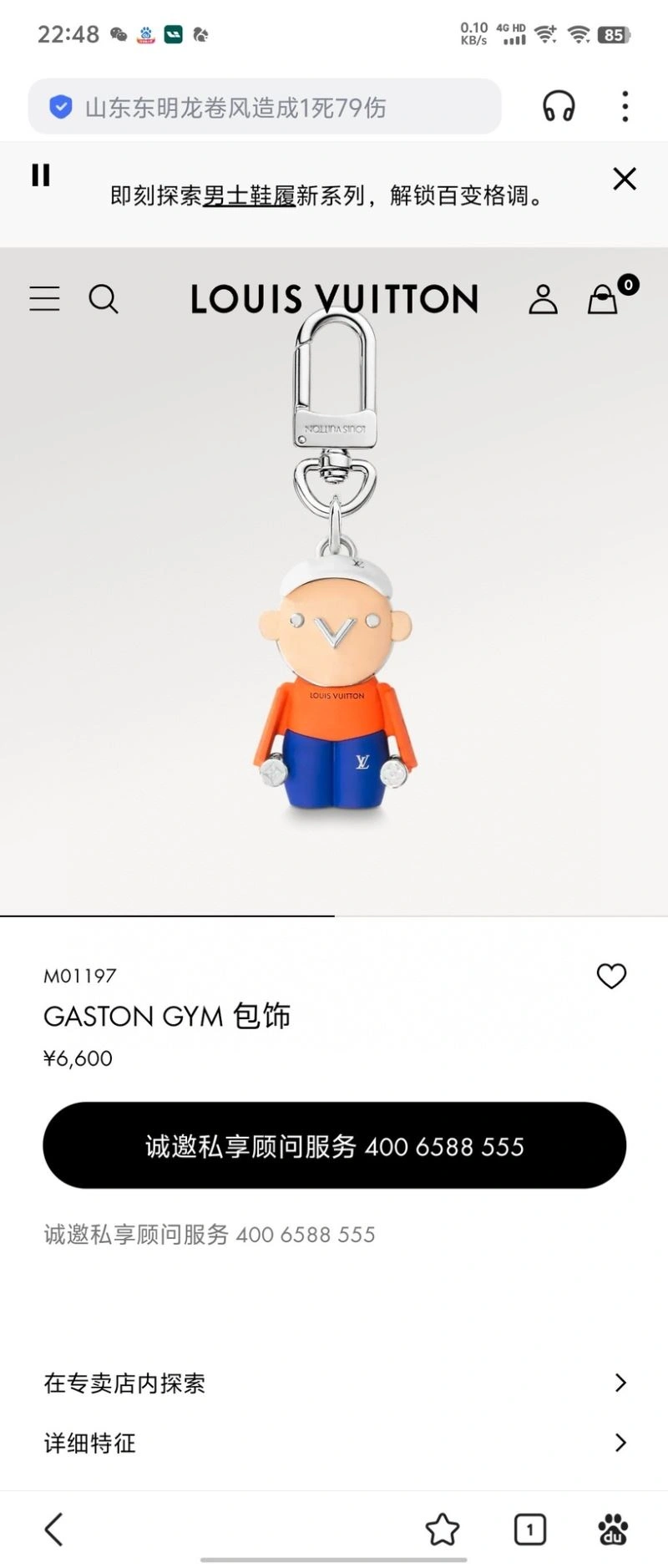This screenshot has height=1568, width=668.
Task: Tap the browser address bar
Action: [264, 107]
